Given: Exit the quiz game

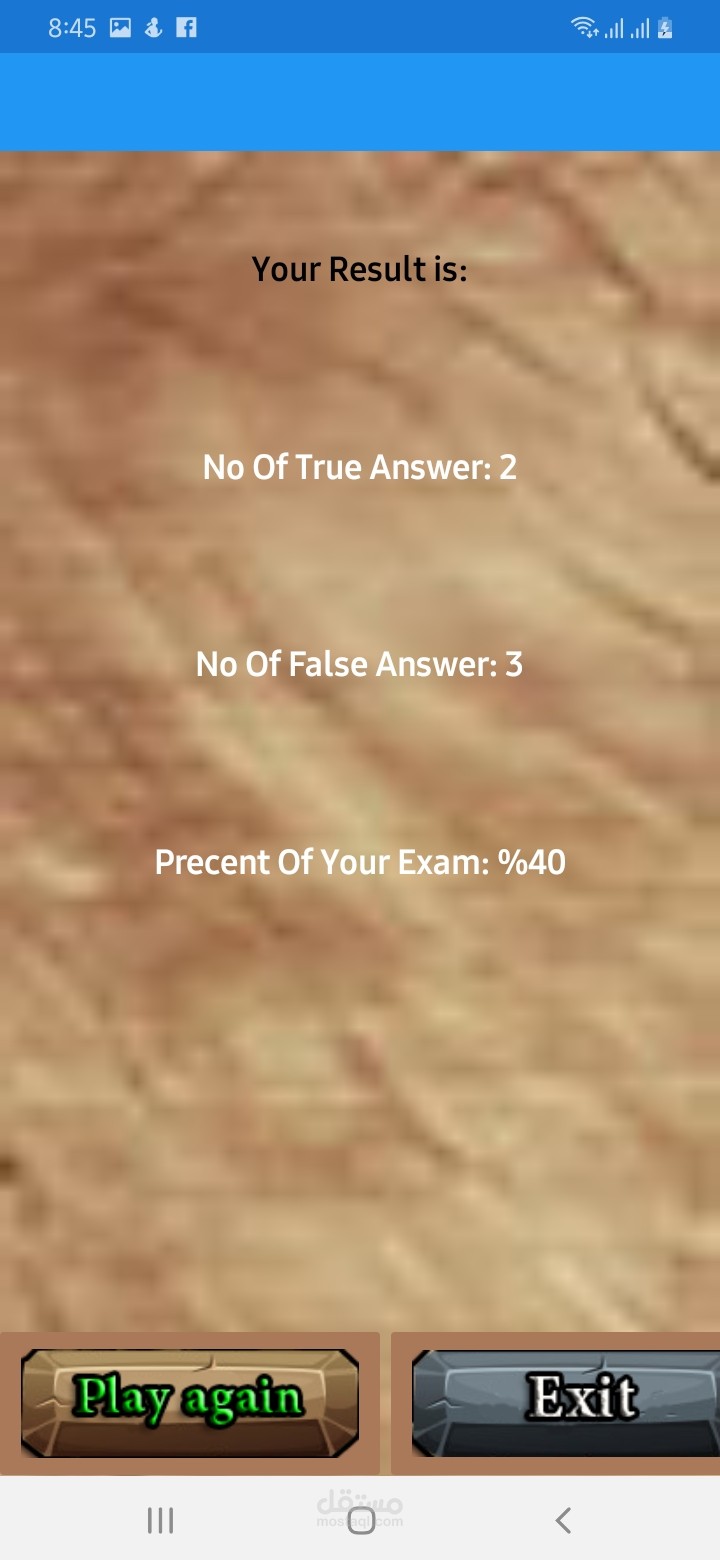Looking at the screenshot, I should pyautogui.click(x=565, y=1402).
